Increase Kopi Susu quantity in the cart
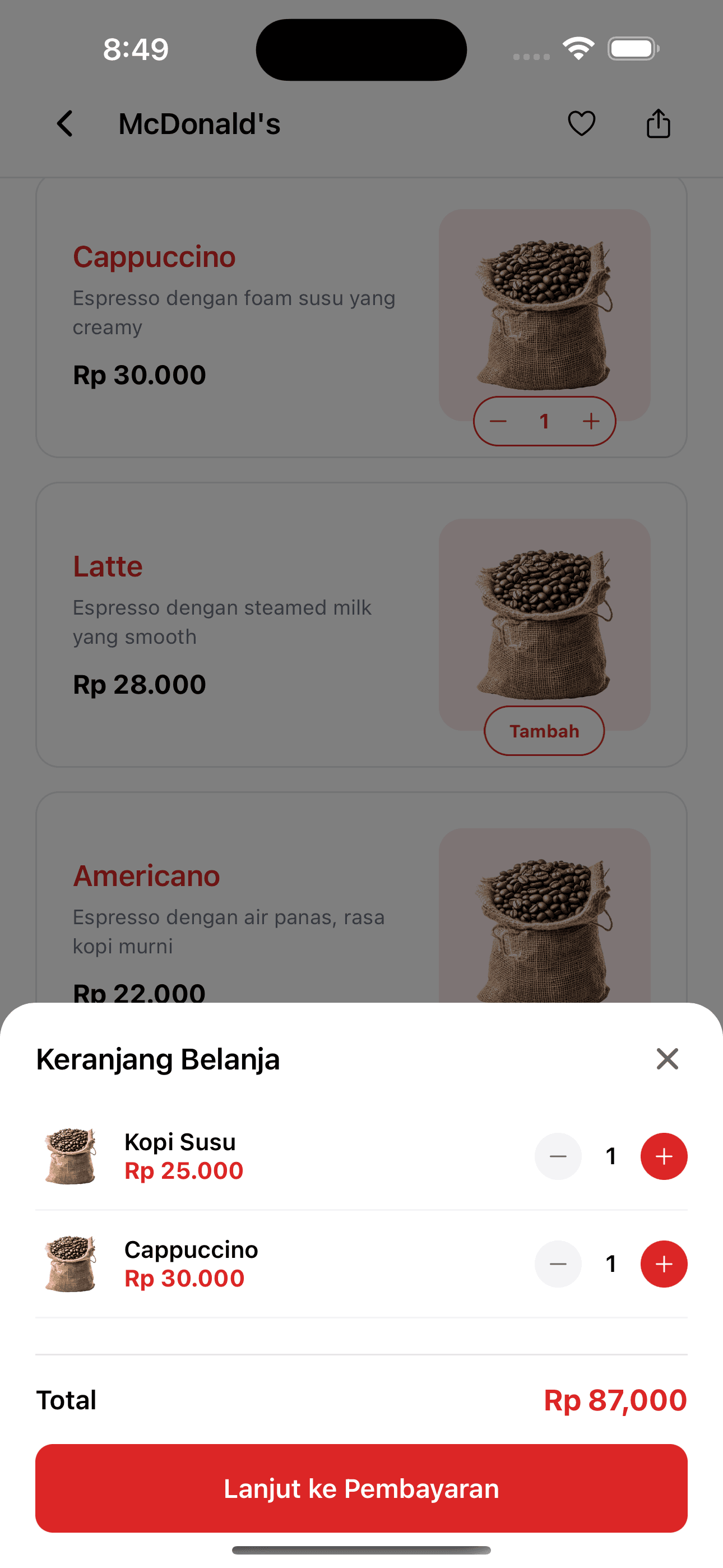Image resolution: width=723 pixels, height=1568 pixels. (x=664, y=1156)
